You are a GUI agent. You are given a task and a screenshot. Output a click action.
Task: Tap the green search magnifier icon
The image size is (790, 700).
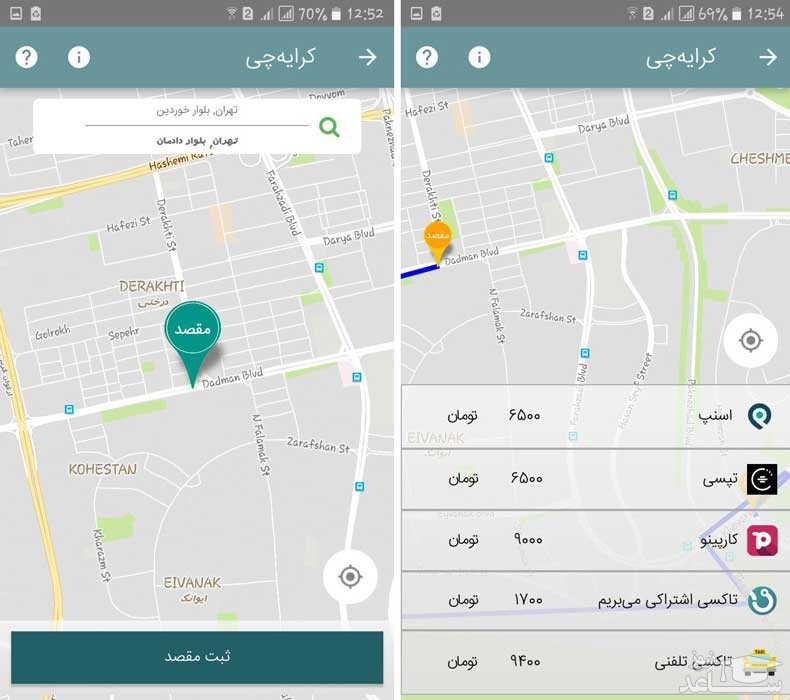(x=329, y=126)
